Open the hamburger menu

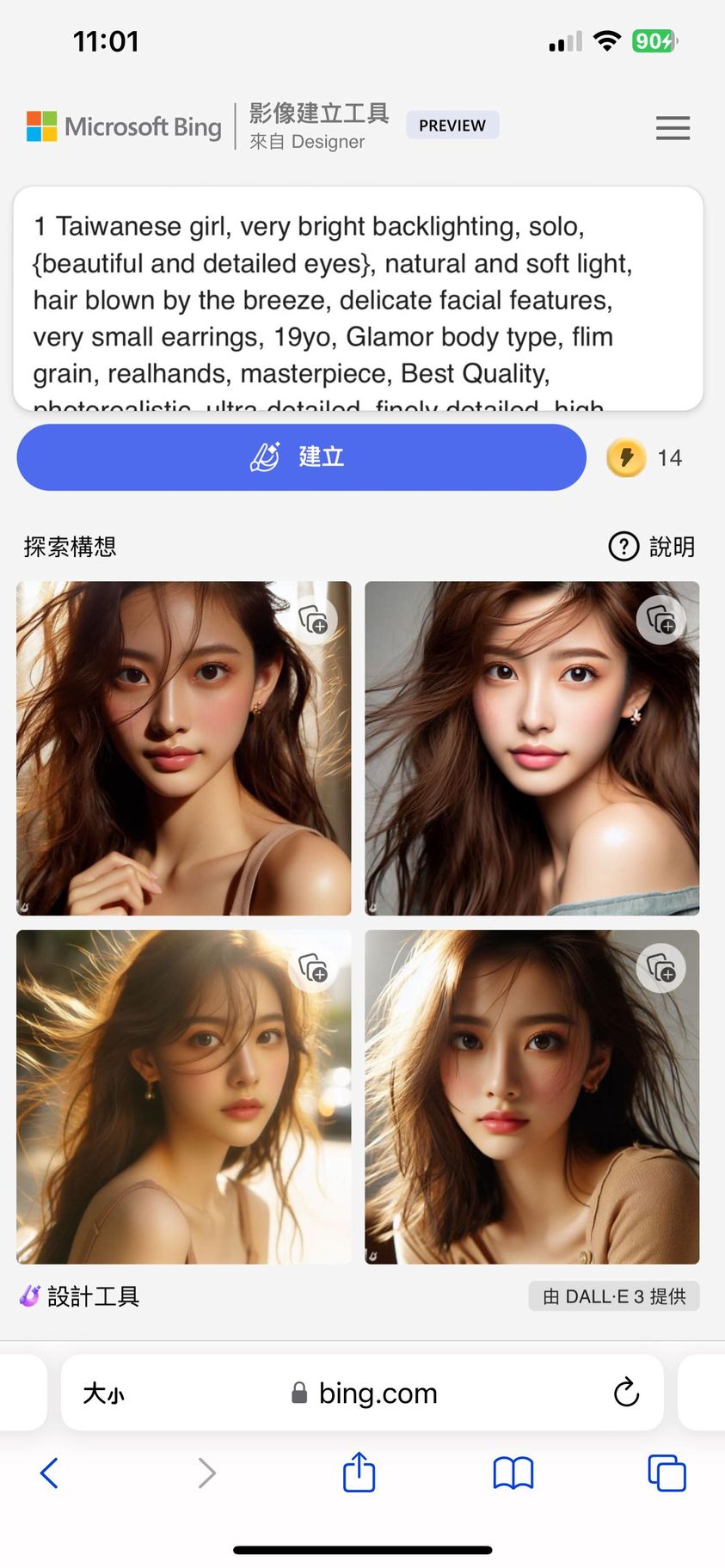tap(673, 128)
